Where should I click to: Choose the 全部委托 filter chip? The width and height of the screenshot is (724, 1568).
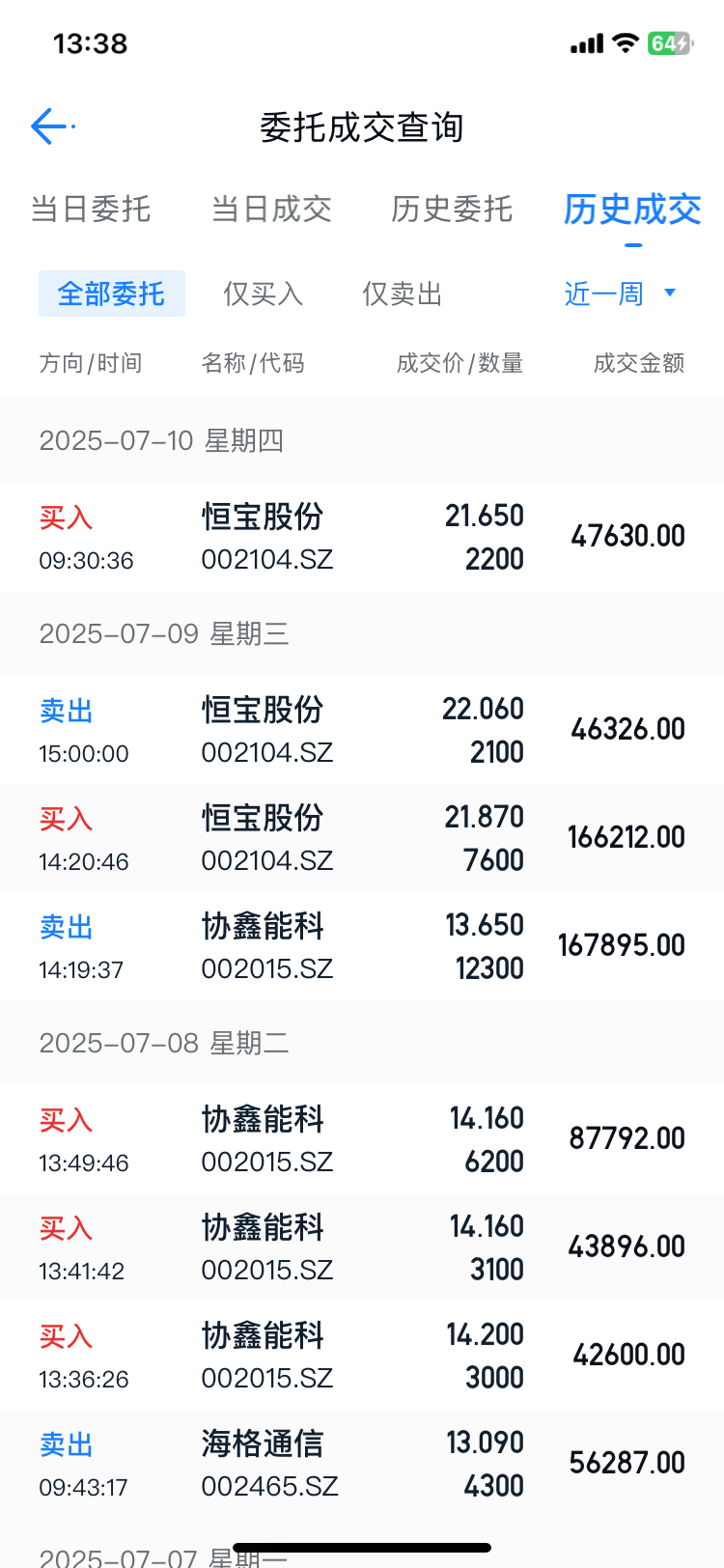click(112, 294)
